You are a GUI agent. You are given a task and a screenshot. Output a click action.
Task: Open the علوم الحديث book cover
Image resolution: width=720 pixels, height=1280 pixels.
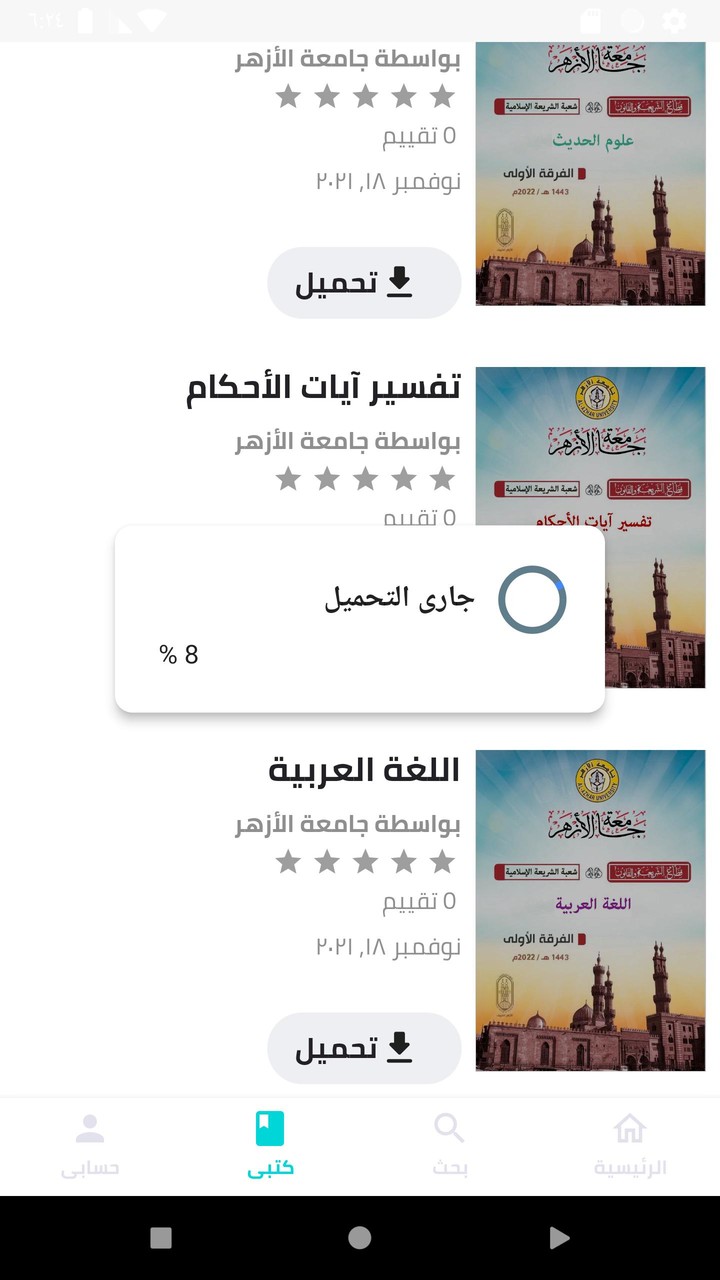[x=590, y=175]
